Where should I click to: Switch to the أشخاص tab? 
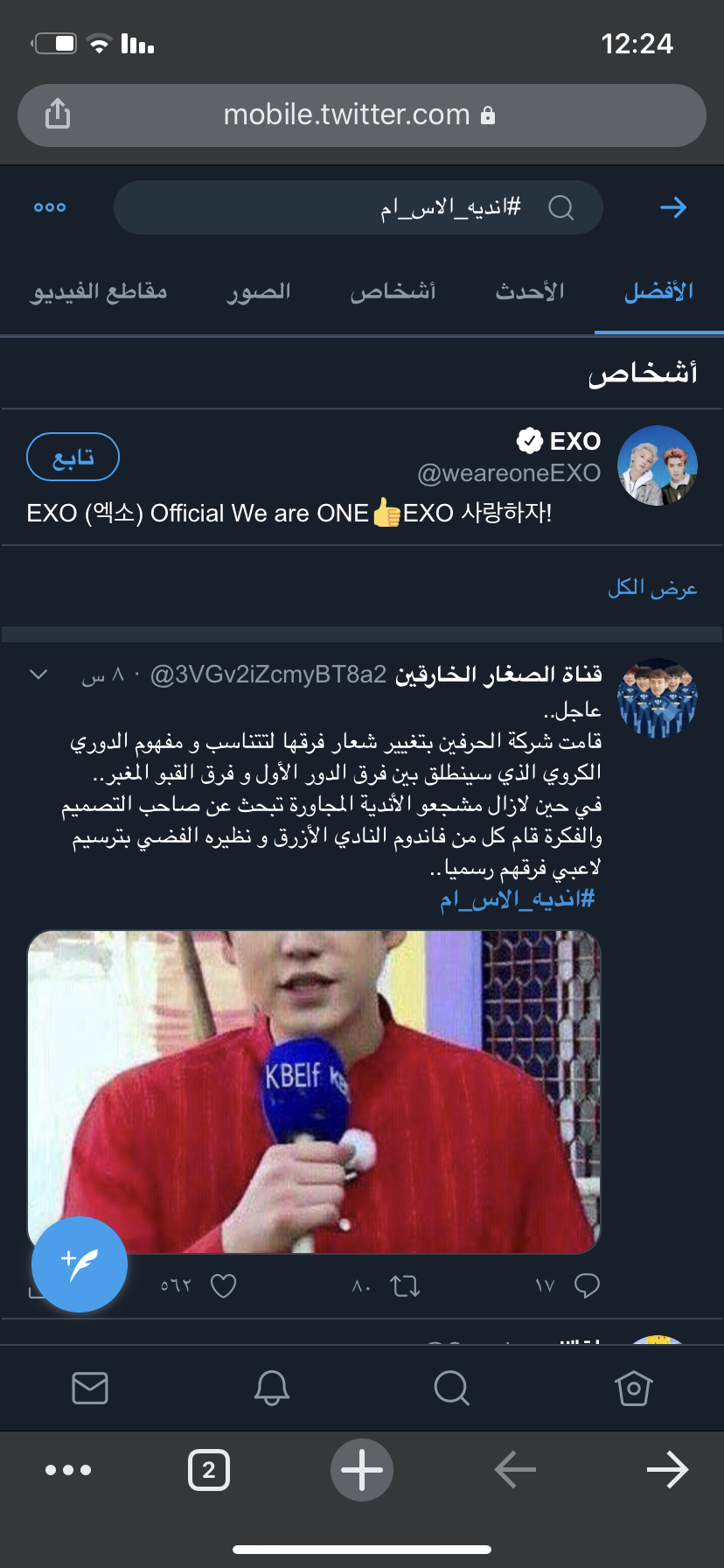pos(393,291)
